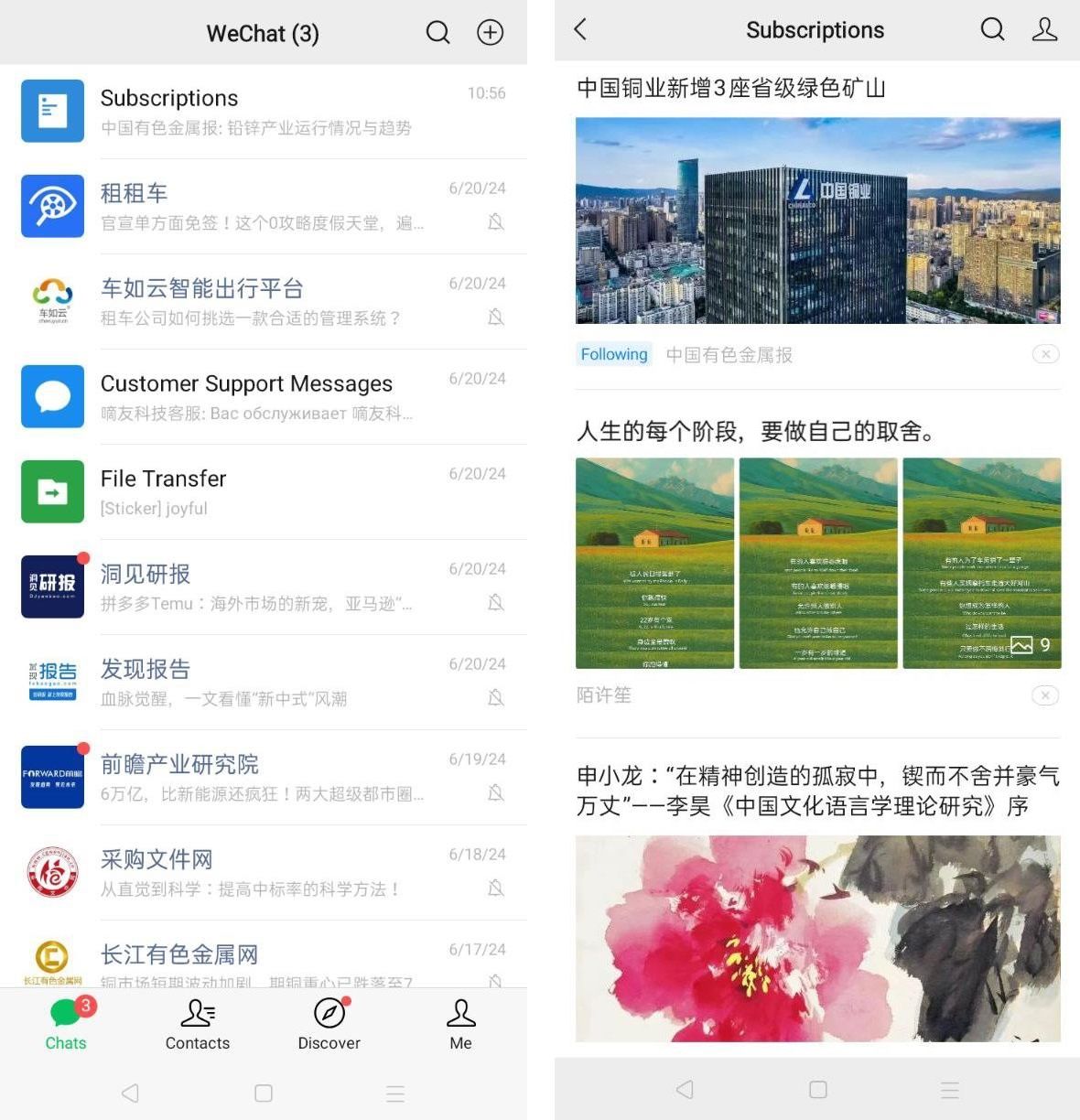Image resolution: width=1080 pixels, height=1120 pixels.
Task: Open the 租租车 conversation
Action: [x=264, y=207]
